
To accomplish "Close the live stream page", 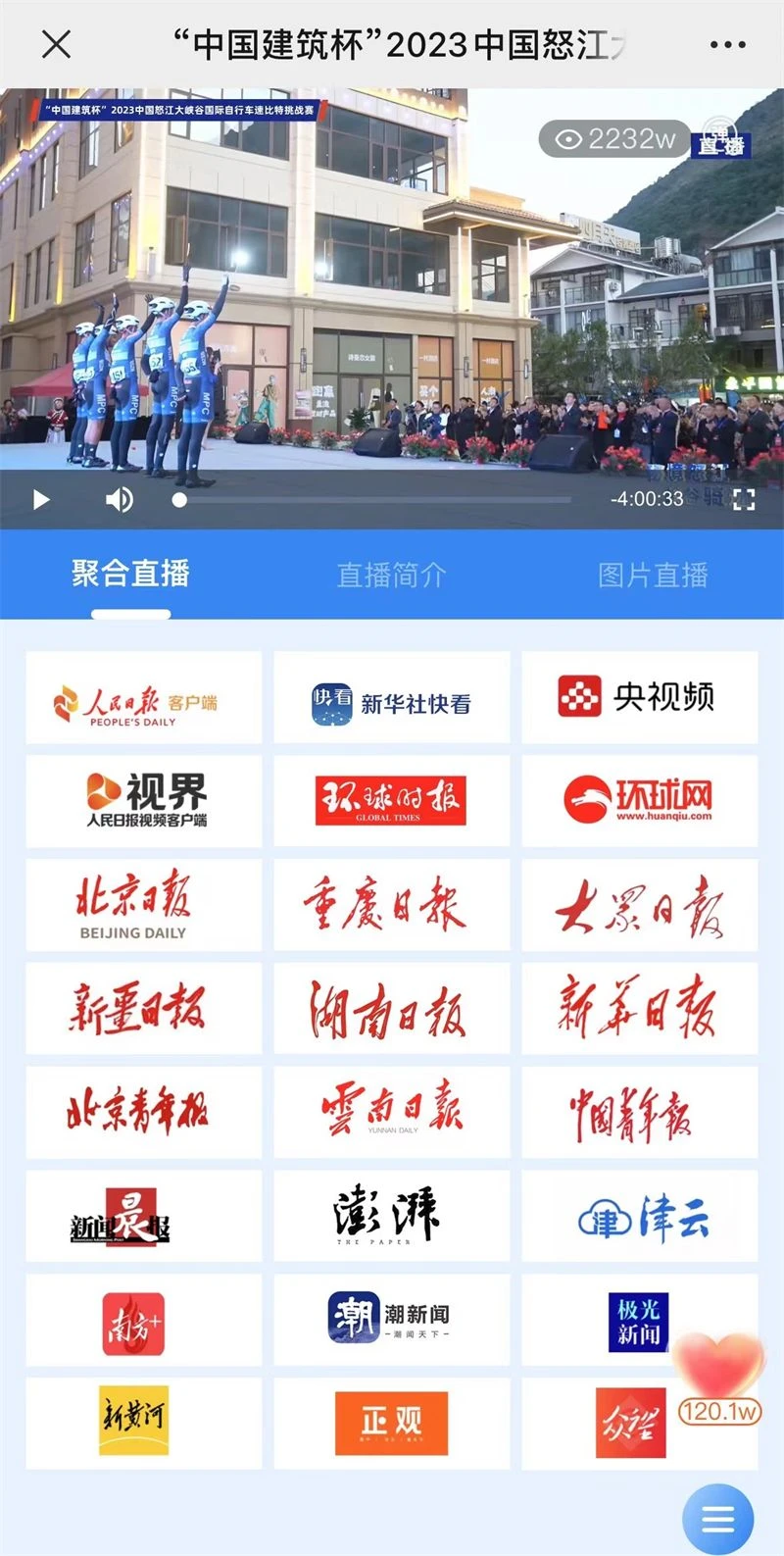I will [x=56, y=44].
